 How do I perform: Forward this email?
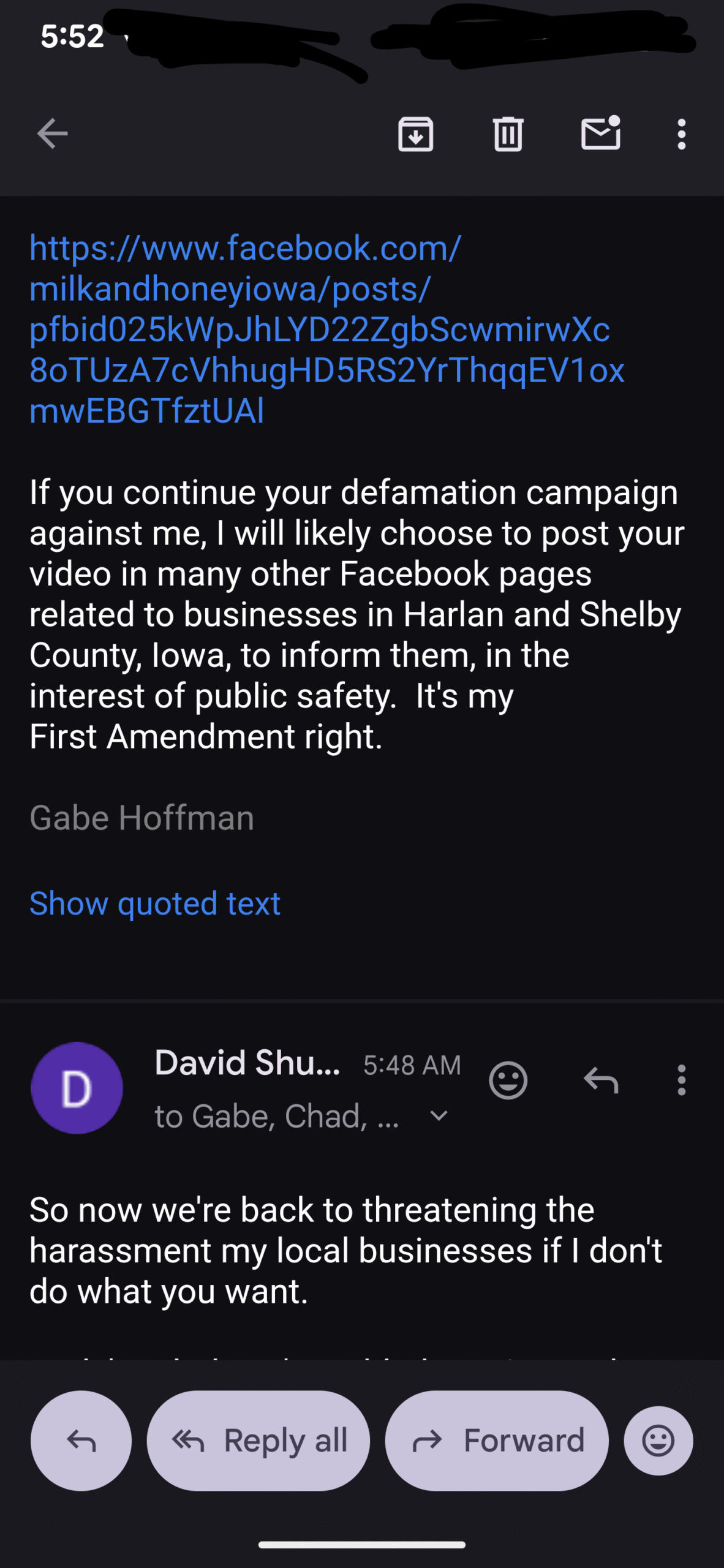[497, 1441]
